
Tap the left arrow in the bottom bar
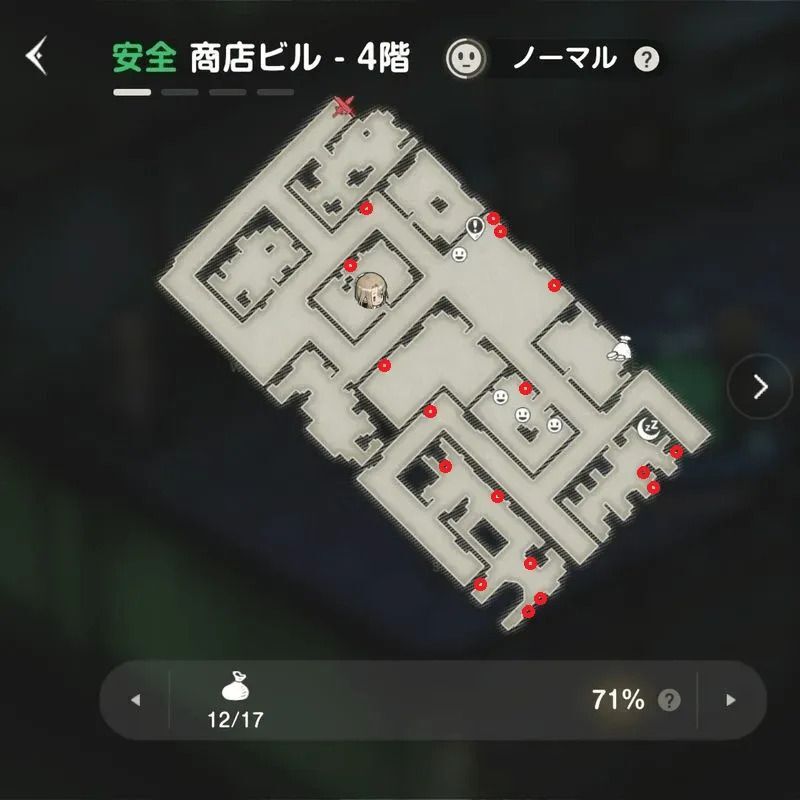(136, 700)
